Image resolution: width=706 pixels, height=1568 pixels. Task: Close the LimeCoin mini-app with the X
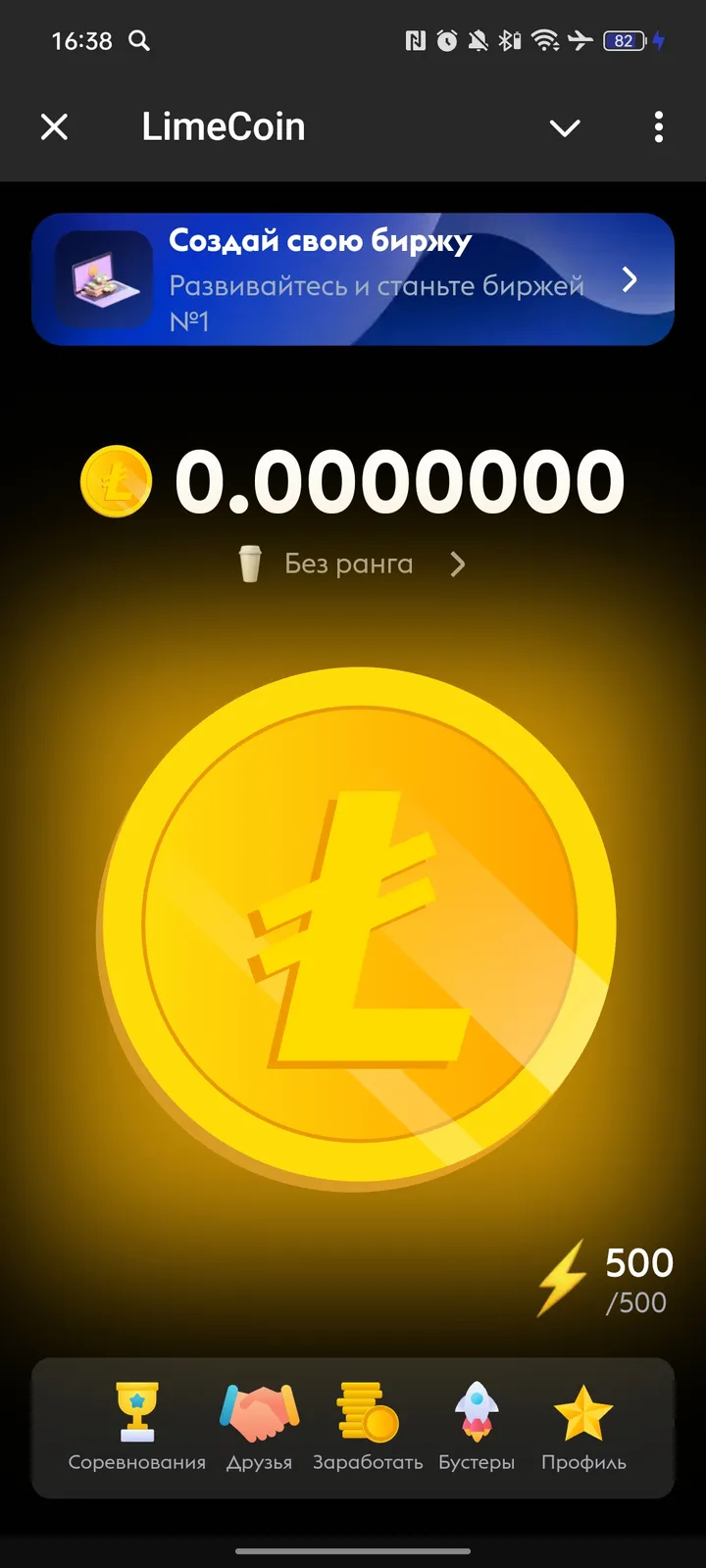55,126
